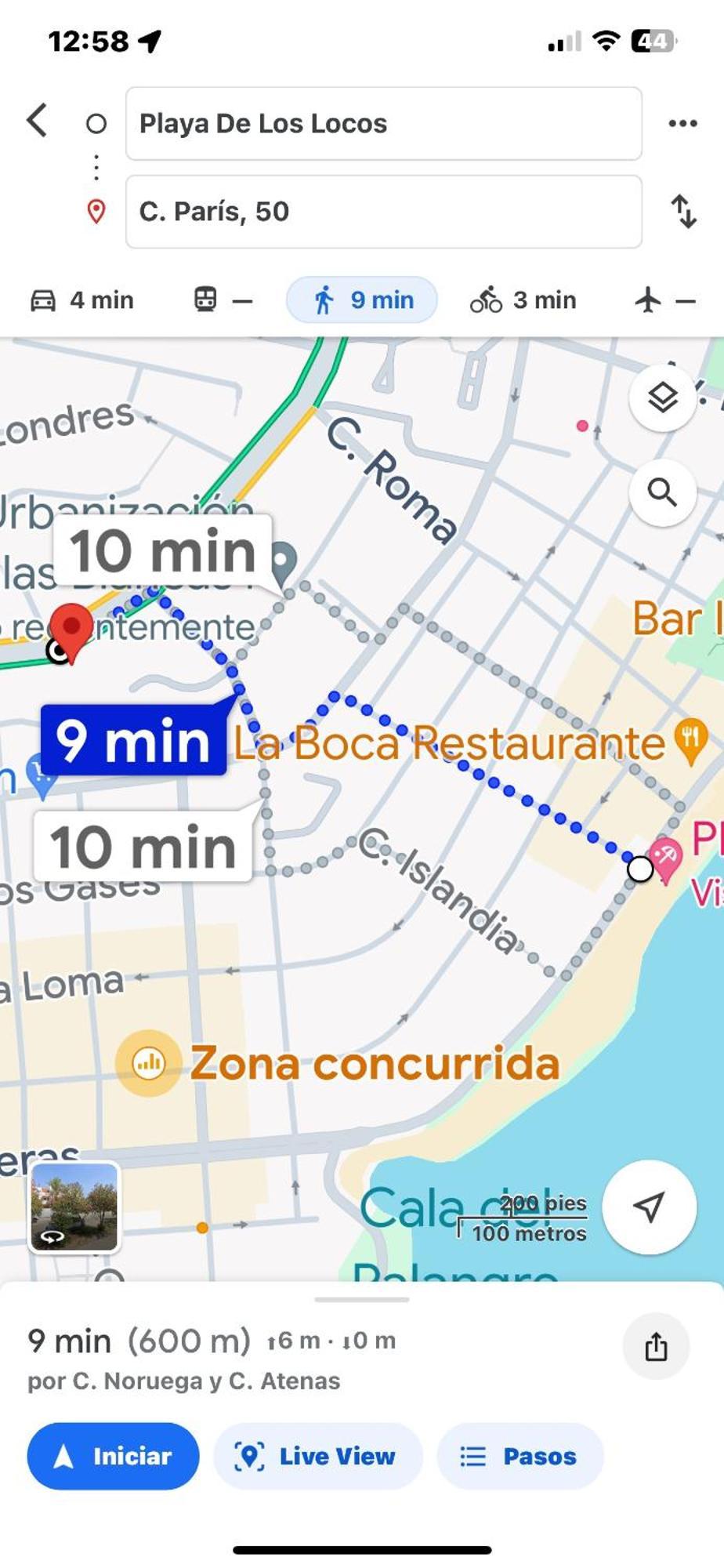Show route steps with Pasos

click(x=519, y=1456)
